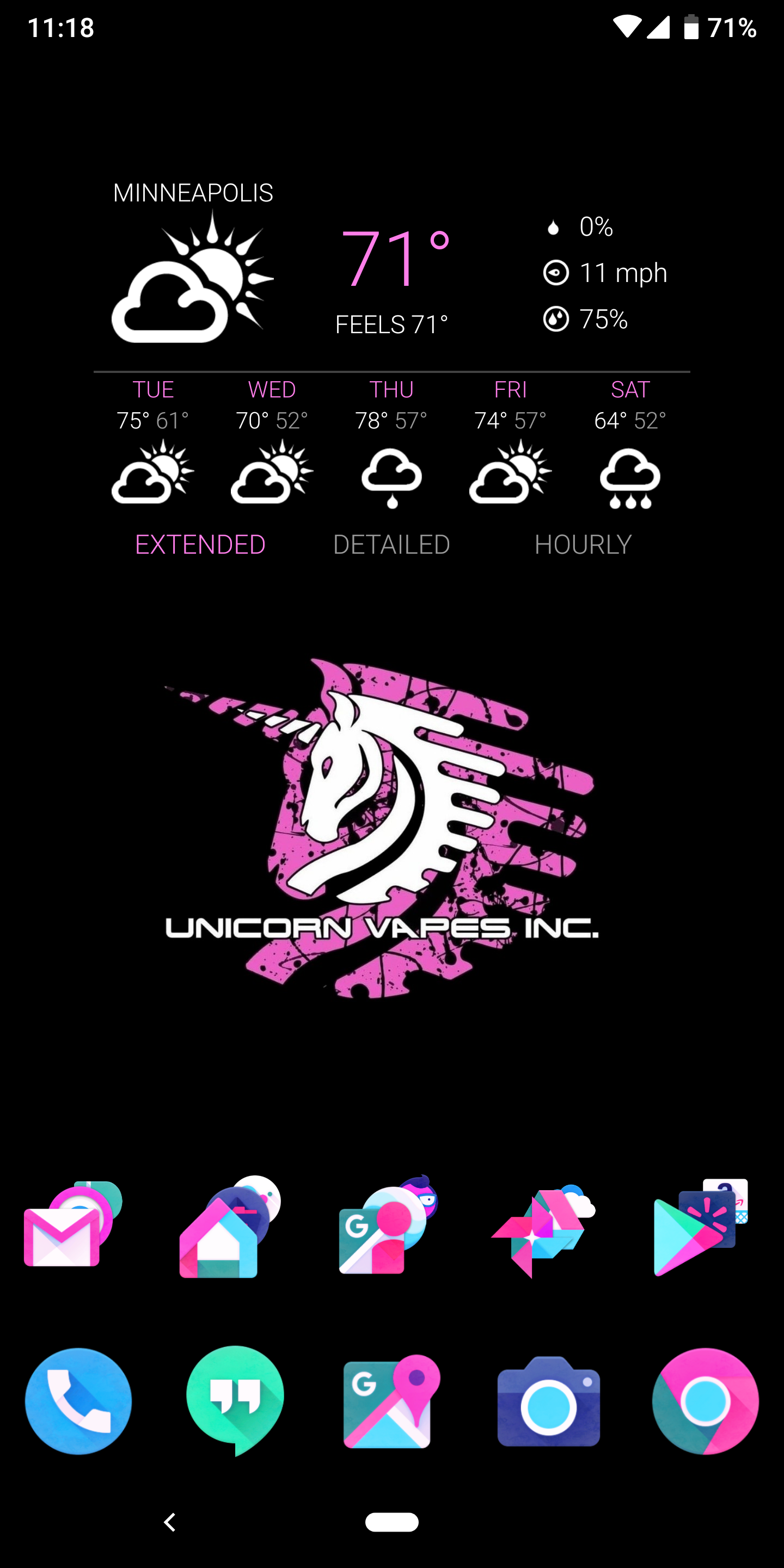Open the Gmail folder
This screenshot has height=1568, width=784.
tap(70, 1228)
